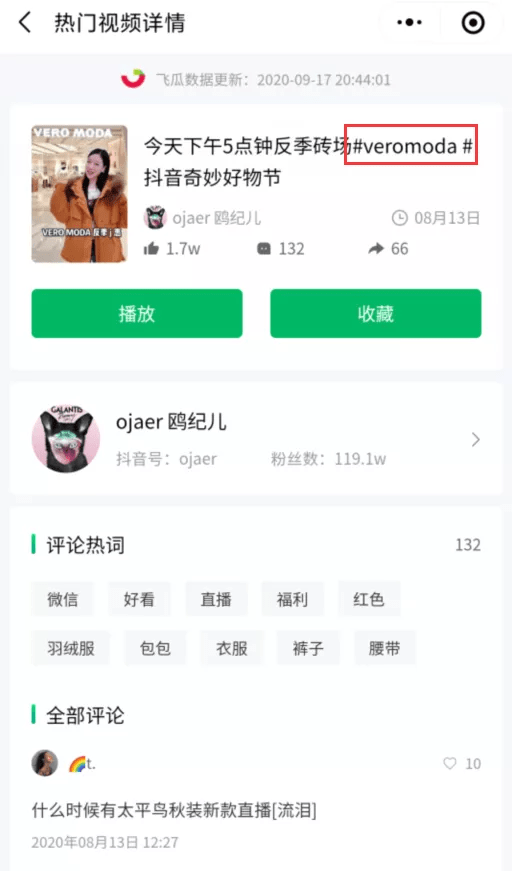This screenshot has width=512, height=871.
Task: Open ojaer 鸥纪儿 profile row
Action: pyautogui.click(x=256, y=439)
